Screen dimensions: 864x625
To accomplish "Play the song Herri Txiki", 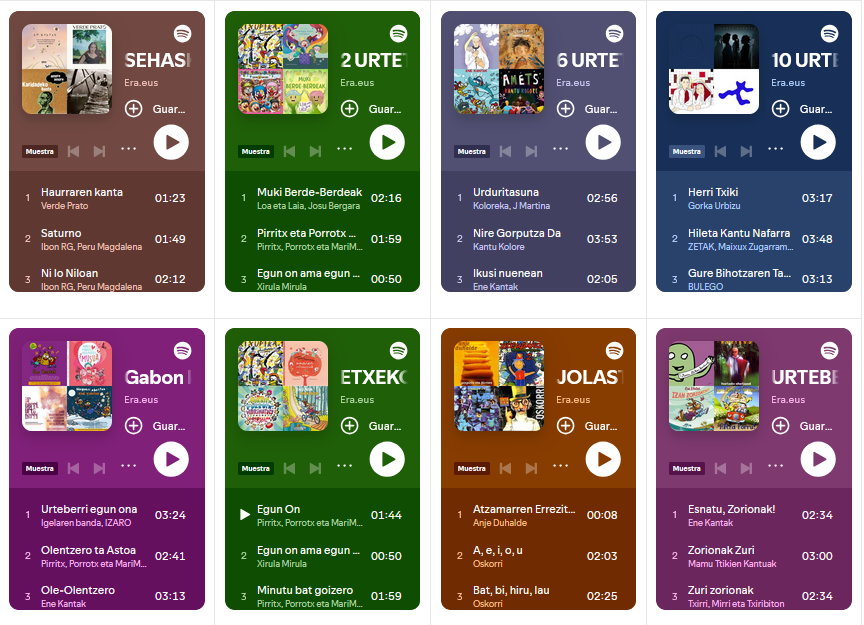I will (713, 192).
